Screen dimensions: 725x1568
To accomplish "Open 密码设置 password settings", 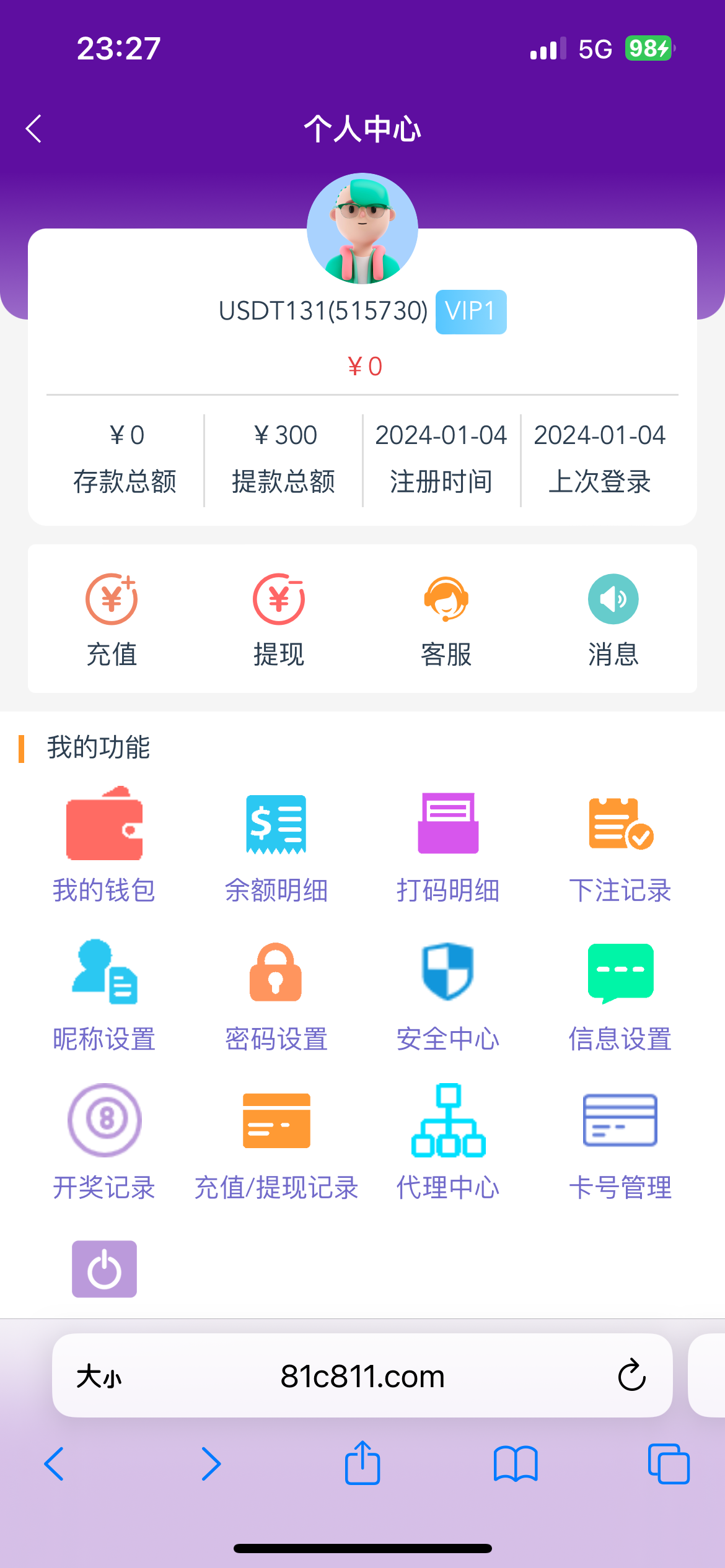I will 276,994.
